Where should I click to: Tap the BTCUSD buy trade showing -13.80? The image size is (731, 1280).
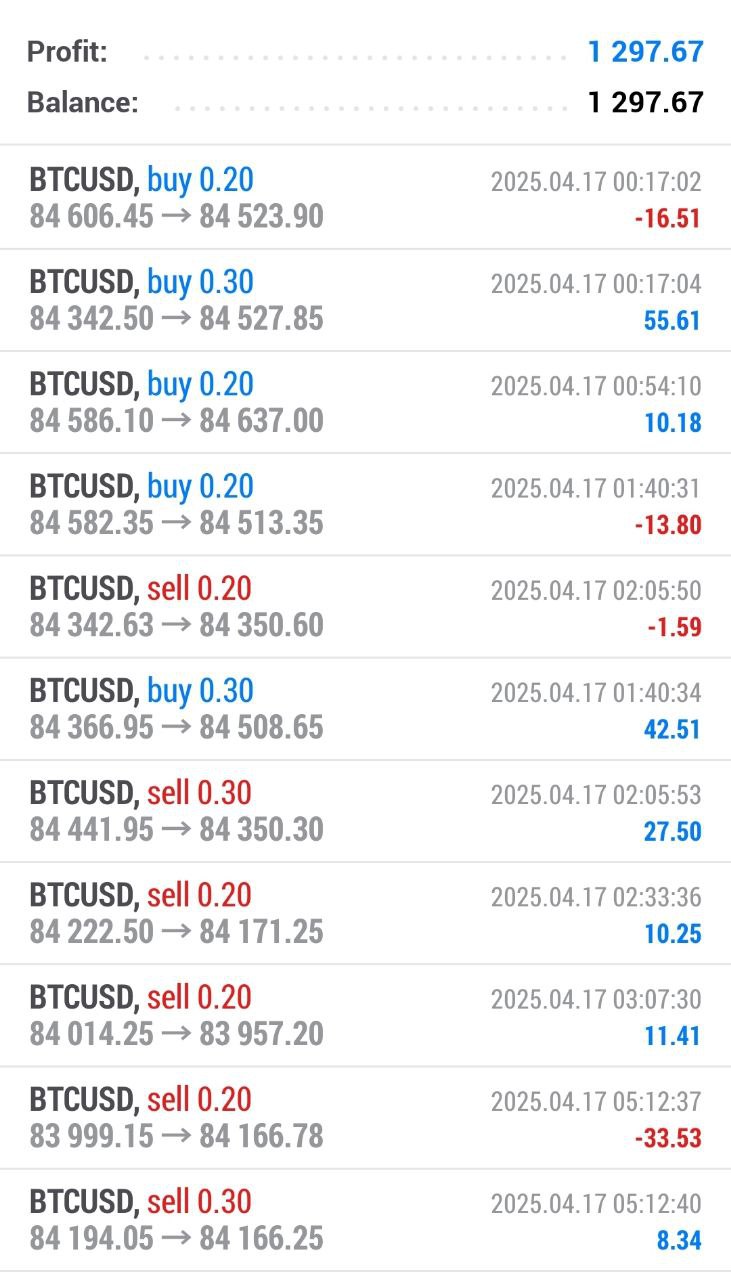[365, 504]
